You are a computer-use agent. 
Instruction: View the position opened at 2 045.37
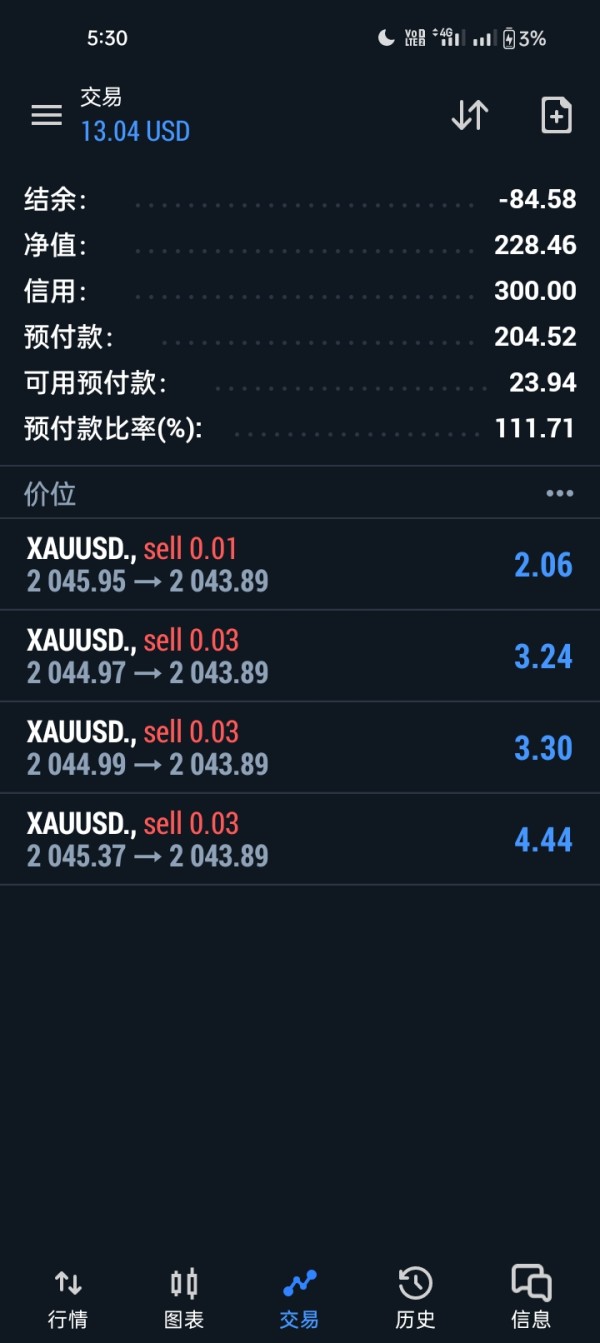300,840
